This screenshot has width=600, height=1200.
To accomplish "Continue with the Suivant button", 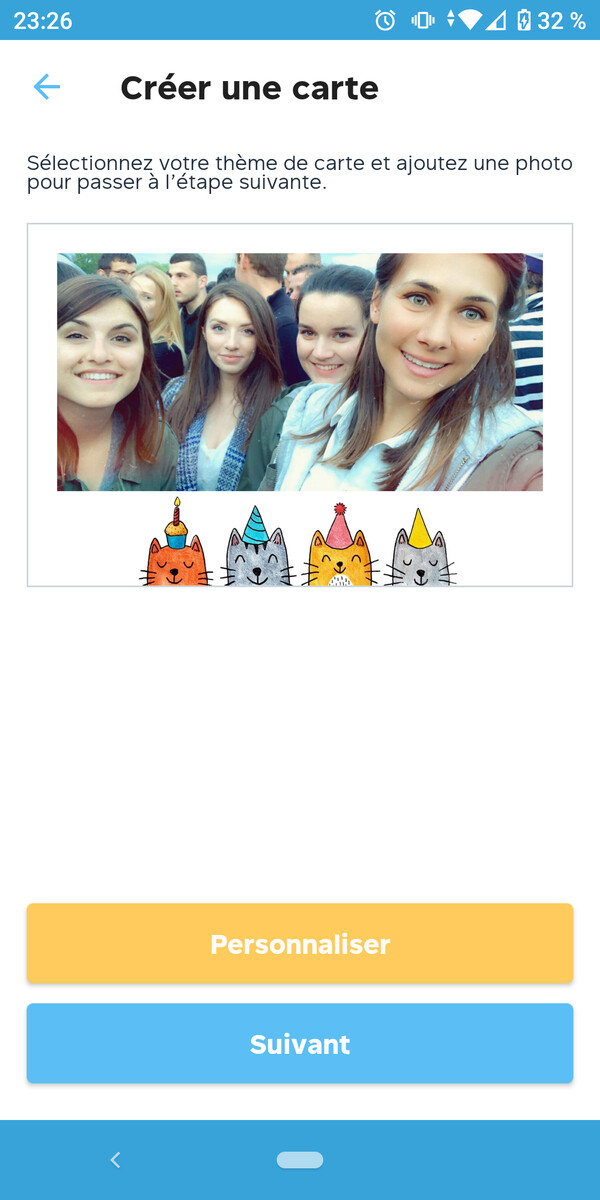I will pos(300,1044).
